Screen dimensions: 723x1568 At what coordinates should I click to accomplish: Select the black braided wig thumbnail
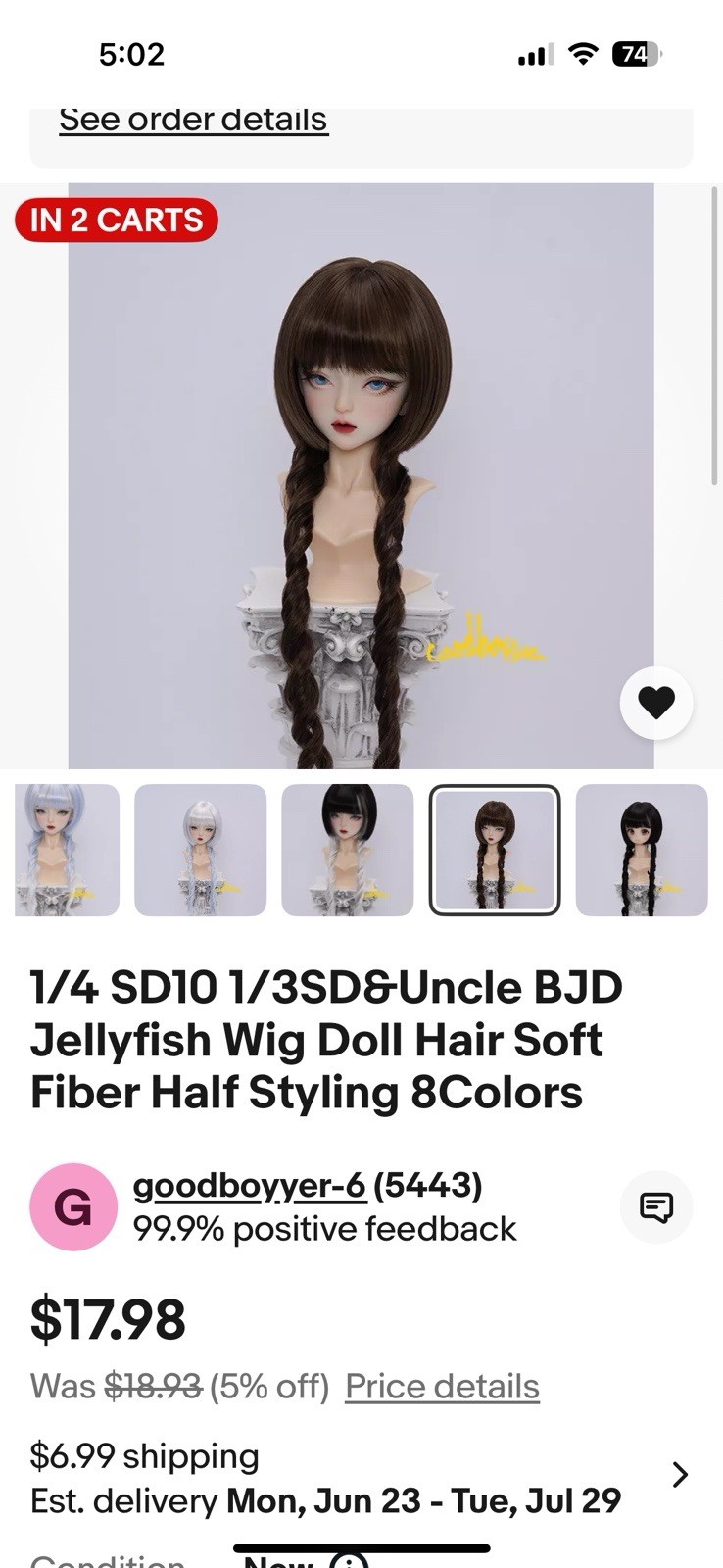642,850
